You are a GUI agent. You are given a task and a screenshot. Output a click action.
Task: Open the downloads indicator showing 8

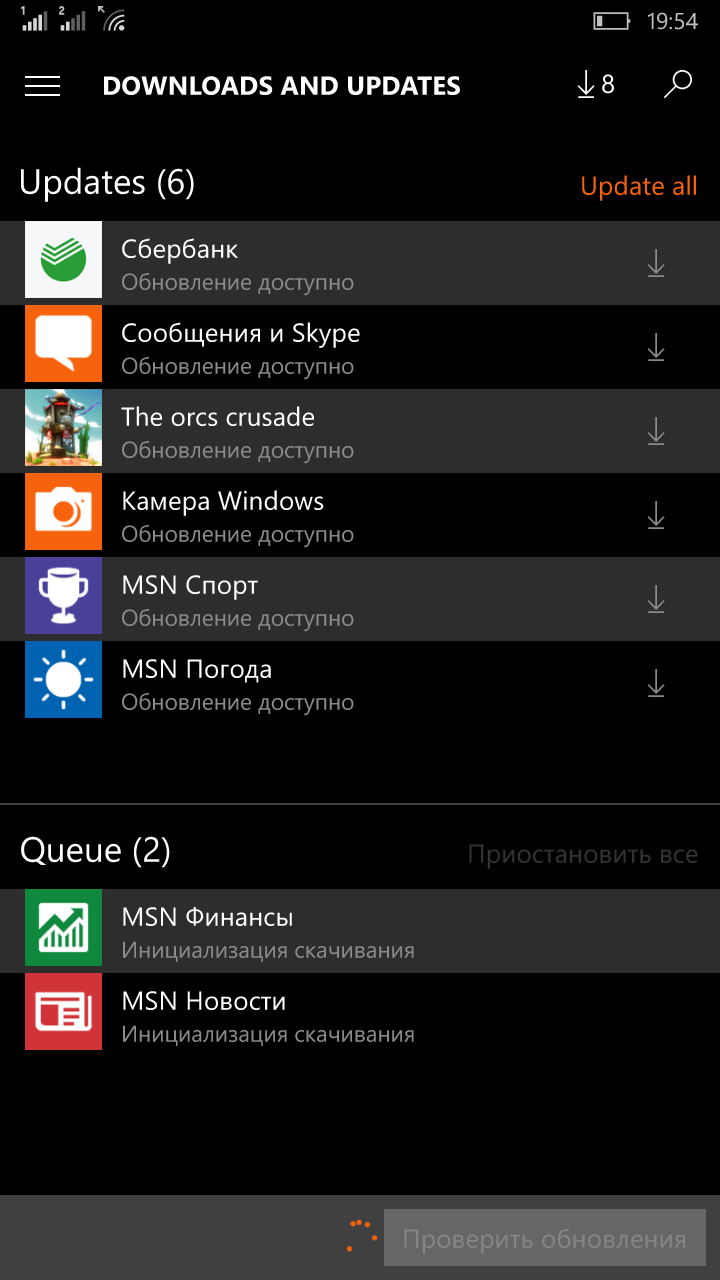point(596,85)
